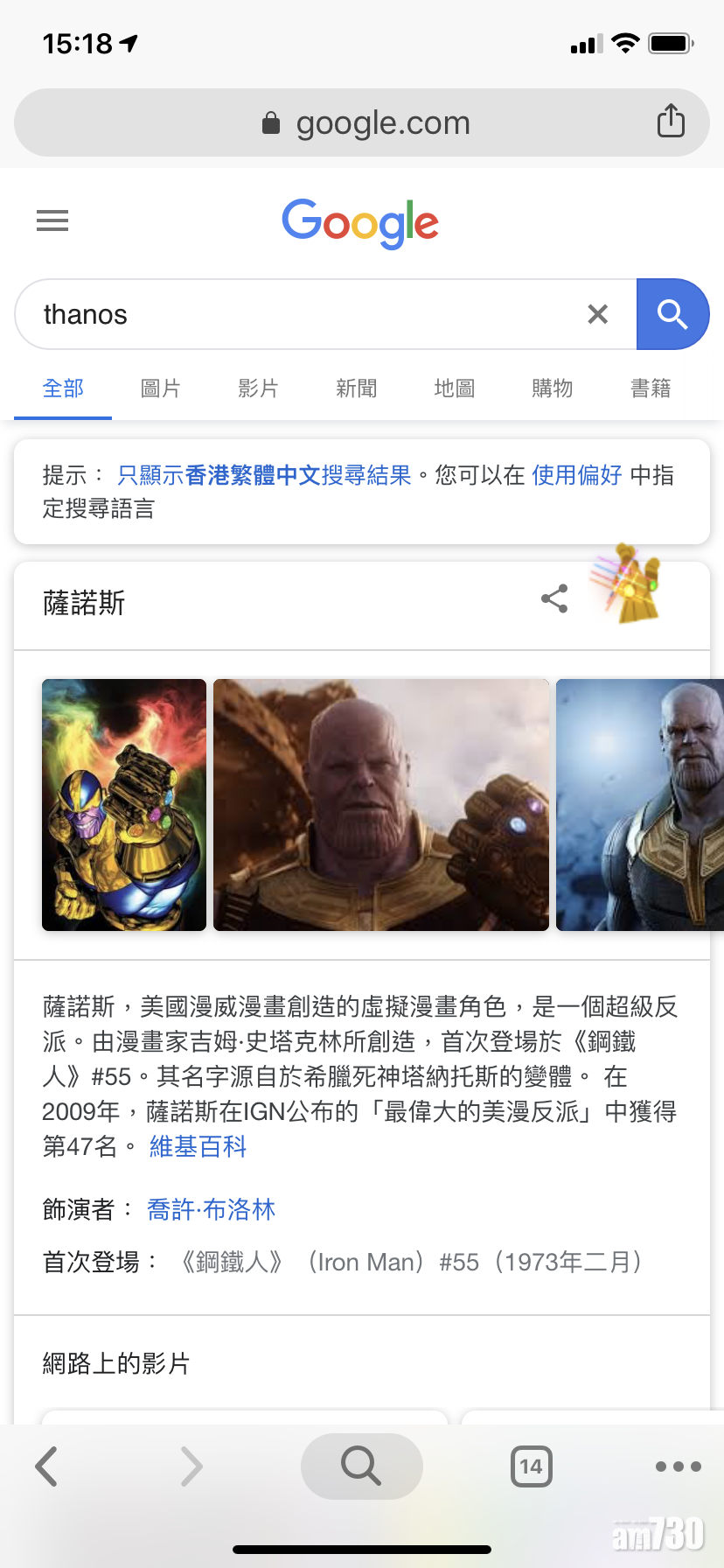Screen dimensions: 724x1568
Task: Open the 影片 results tab
Action: click(258, 388)
